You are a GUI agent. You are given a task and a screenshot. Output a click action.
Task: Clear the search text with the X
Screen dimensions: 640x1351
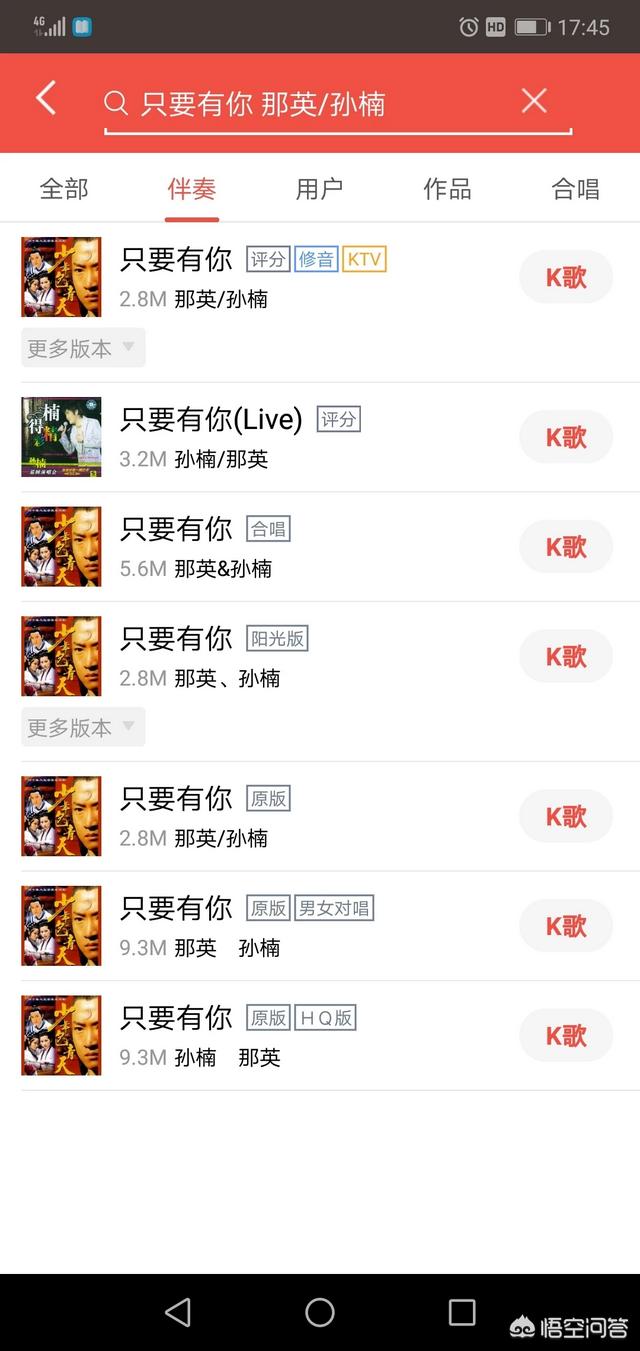click(534, 100)
